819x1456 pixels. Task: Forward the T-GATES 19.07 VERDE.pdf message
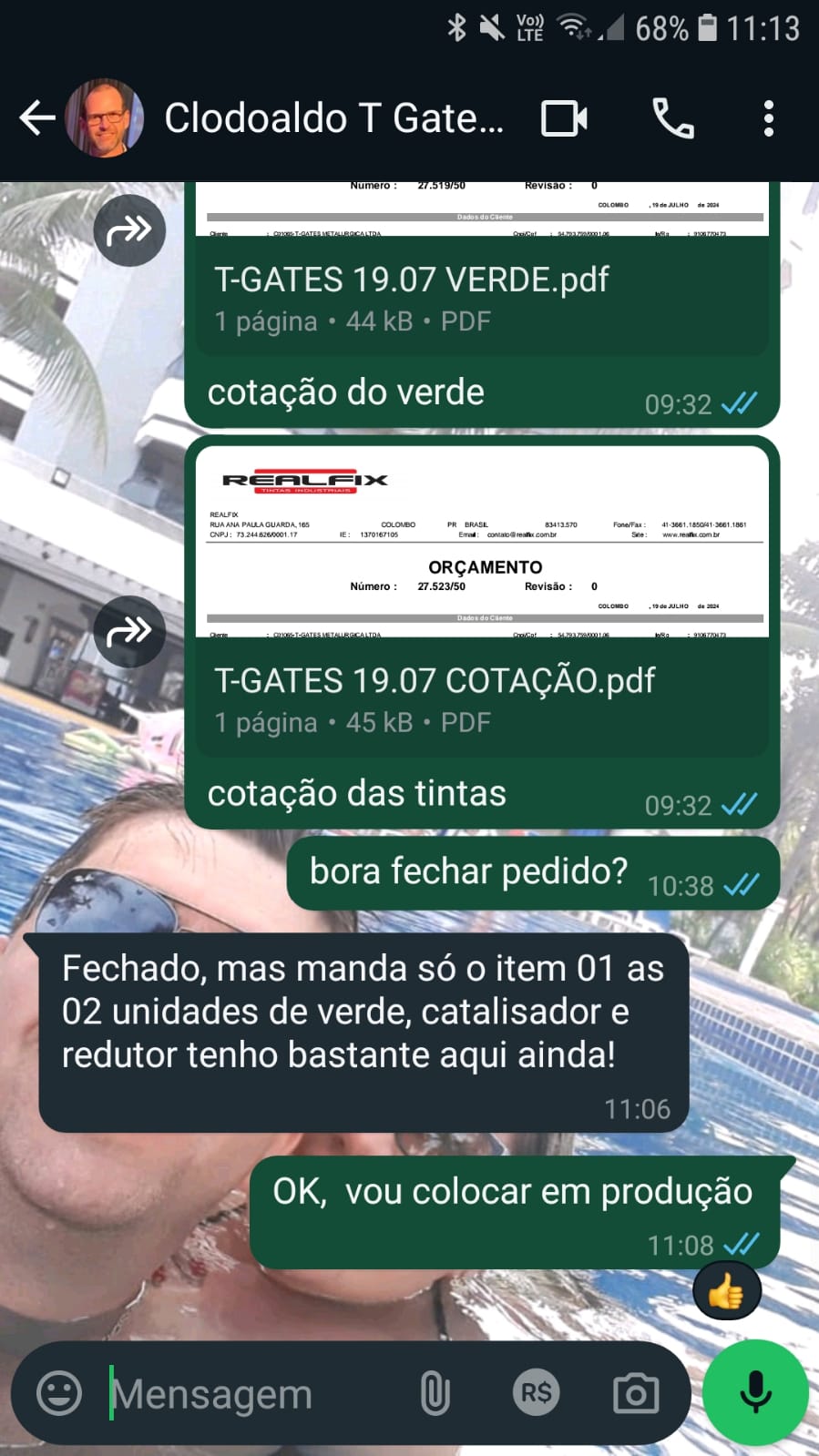point(129,230)
